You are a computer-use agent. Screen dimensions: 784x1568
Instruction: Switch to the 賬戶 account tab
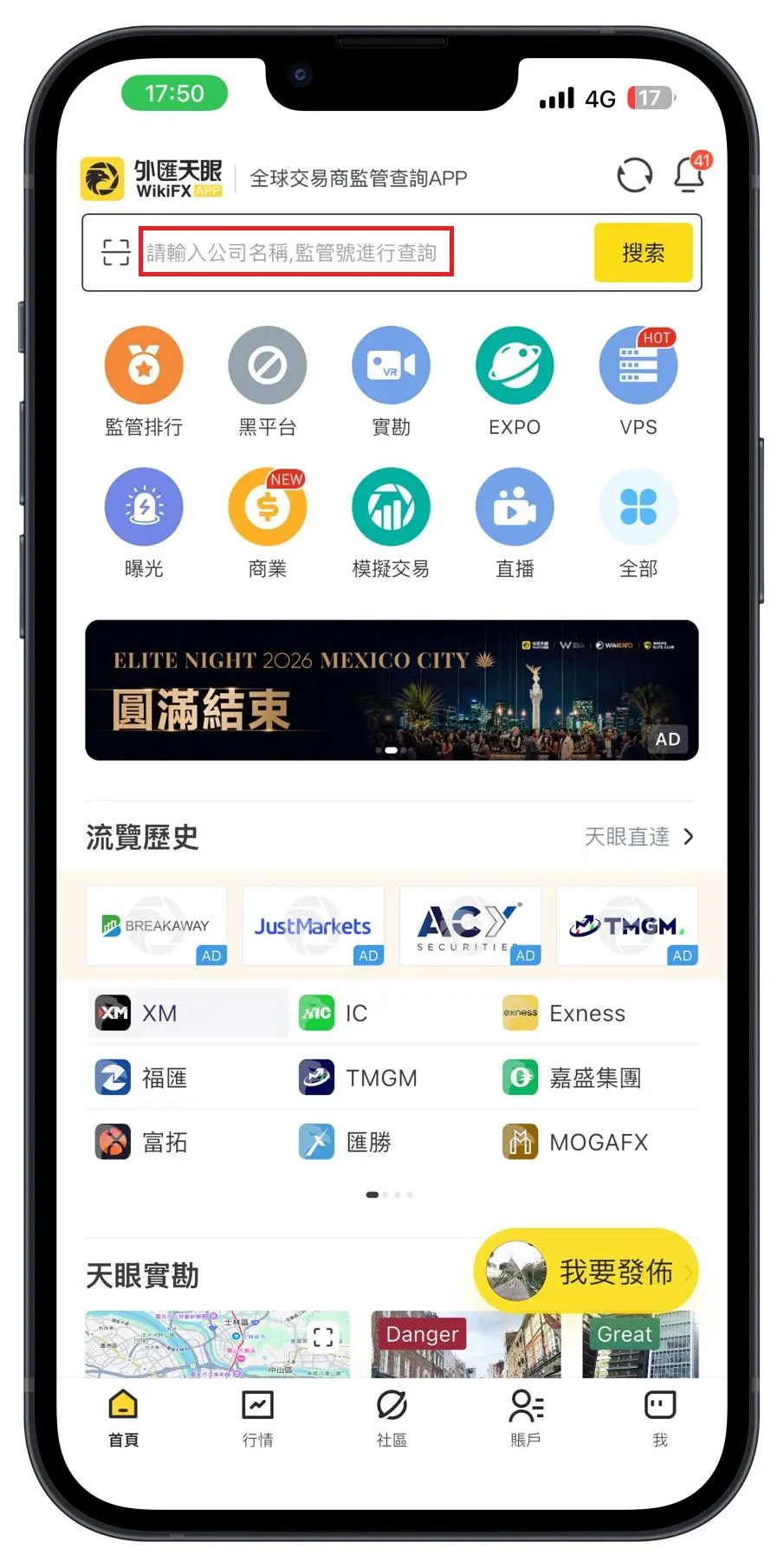[x=526, y=1417]
